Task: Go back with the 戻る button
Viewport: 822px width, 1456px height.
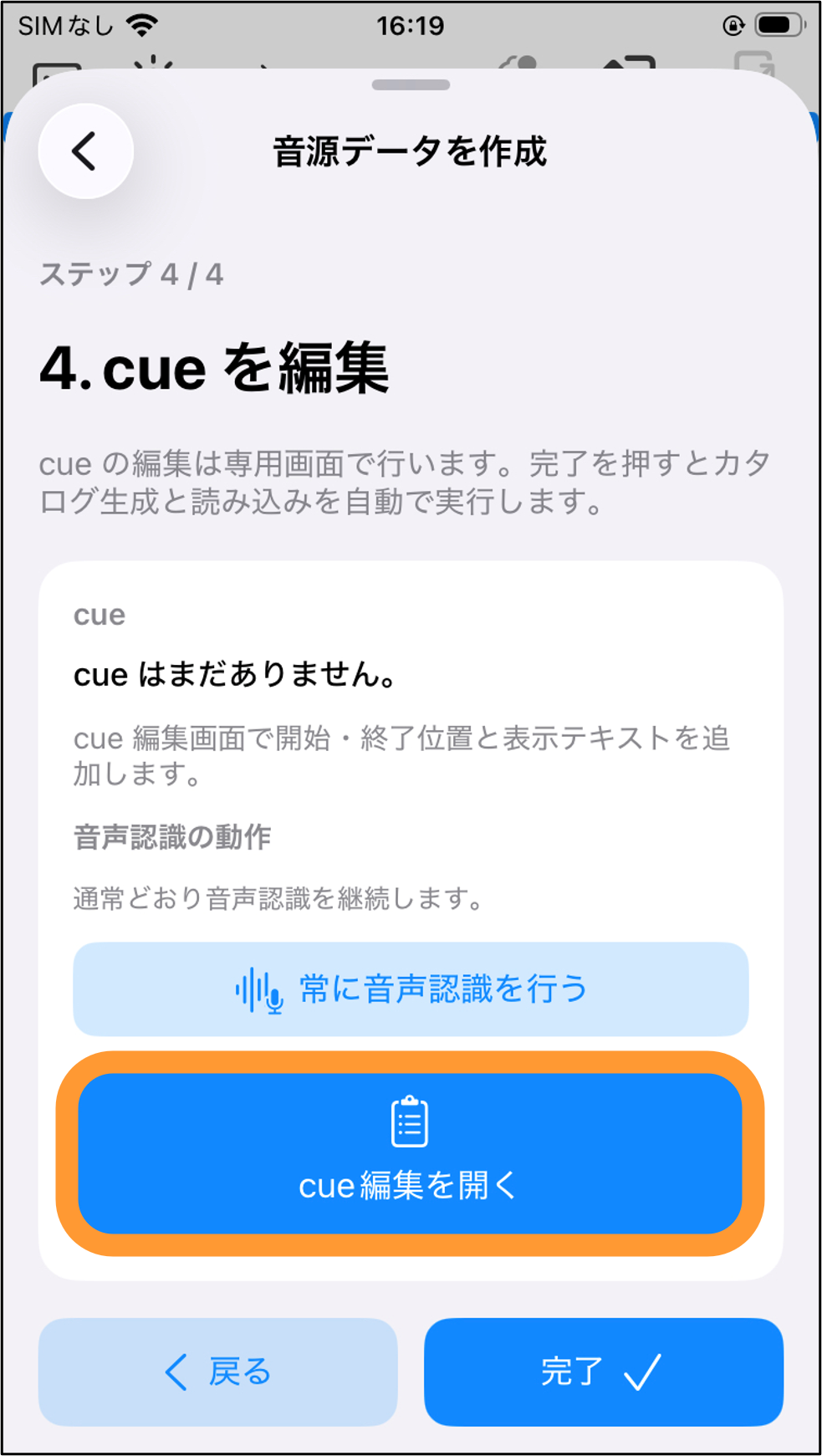Action: point(217,1372)
